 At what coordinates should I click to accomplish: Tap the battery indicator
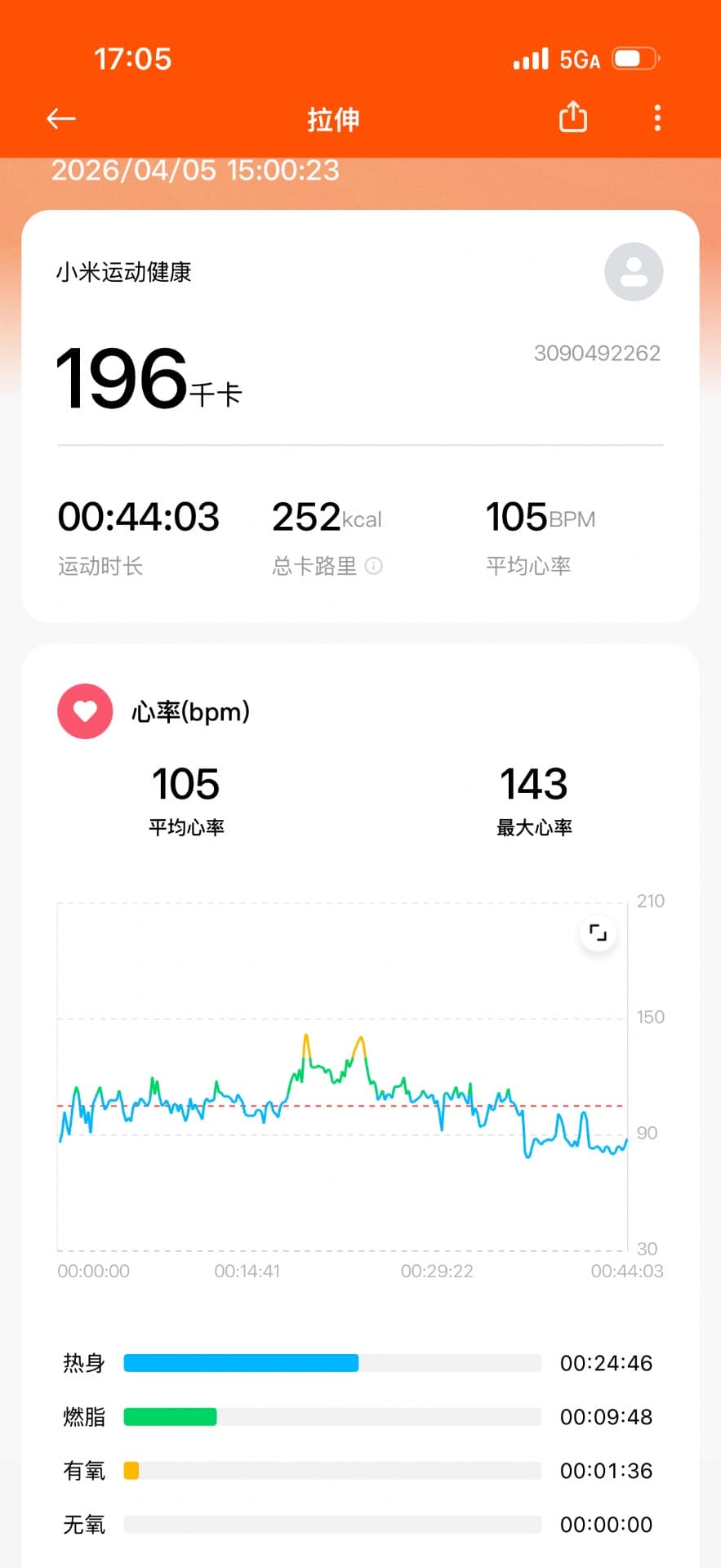(633, 58)
